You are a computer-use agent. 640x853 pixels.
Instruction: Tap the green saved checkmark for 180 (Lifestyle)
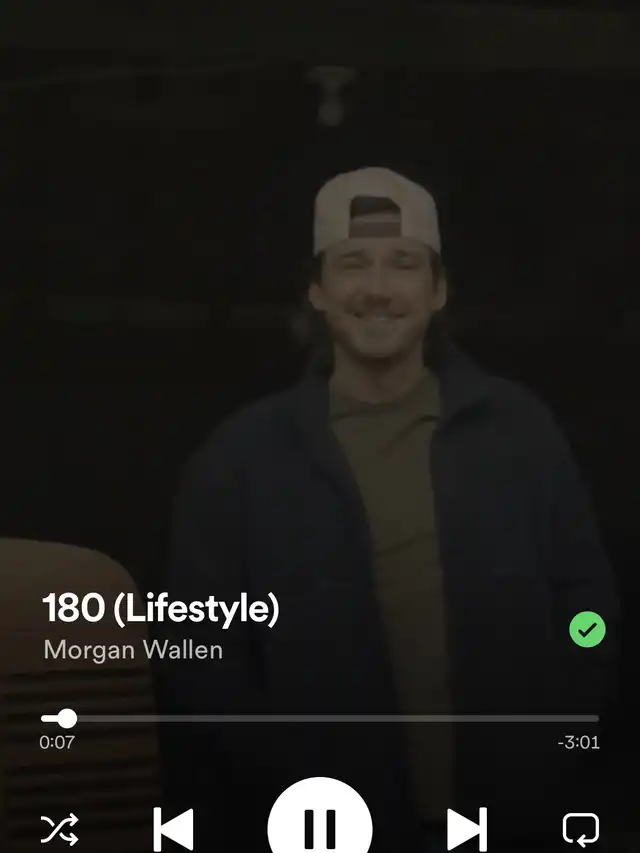tap(587, 629)
